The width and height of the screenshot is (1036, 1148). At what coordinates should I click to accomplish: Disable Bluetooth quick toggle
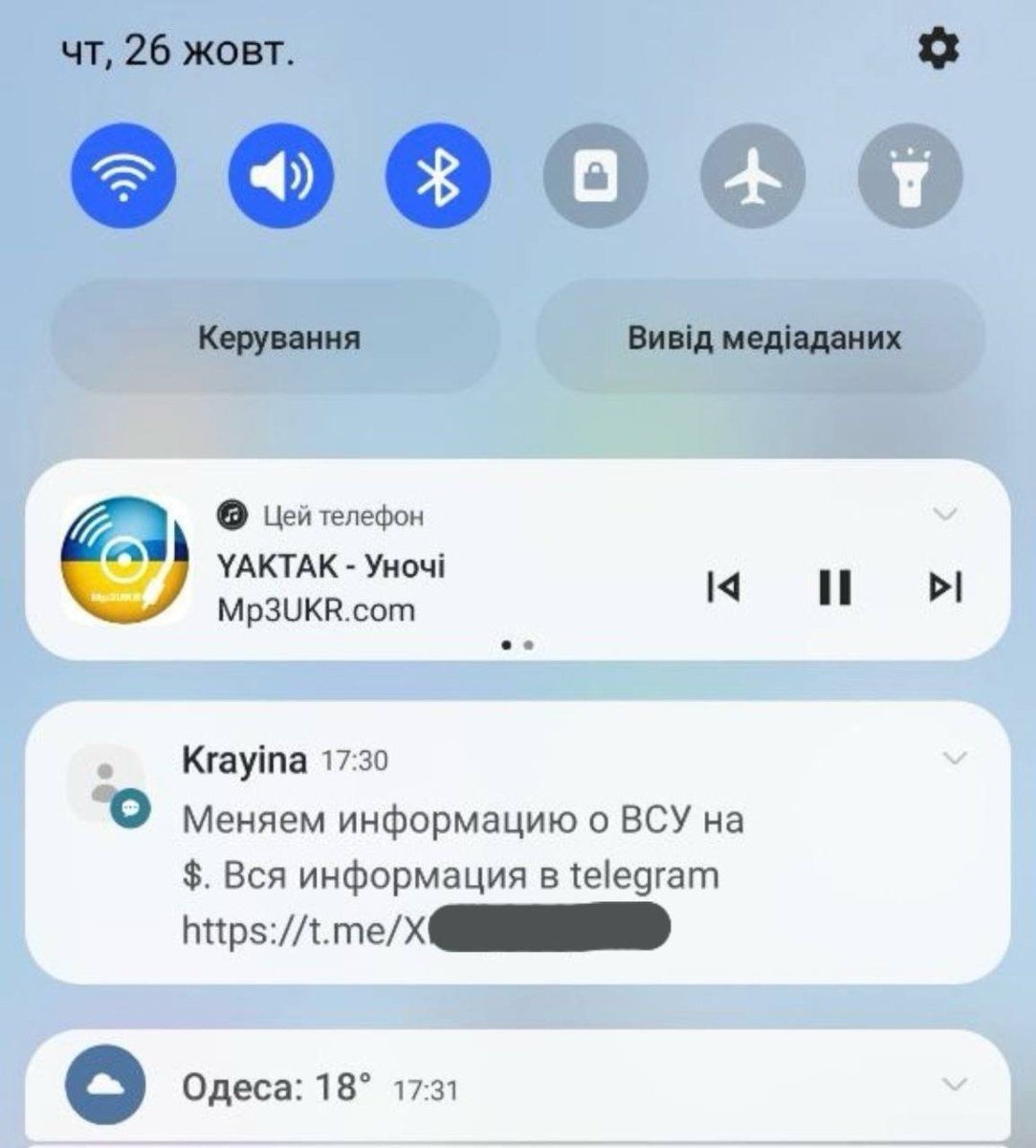click(437, 177)
